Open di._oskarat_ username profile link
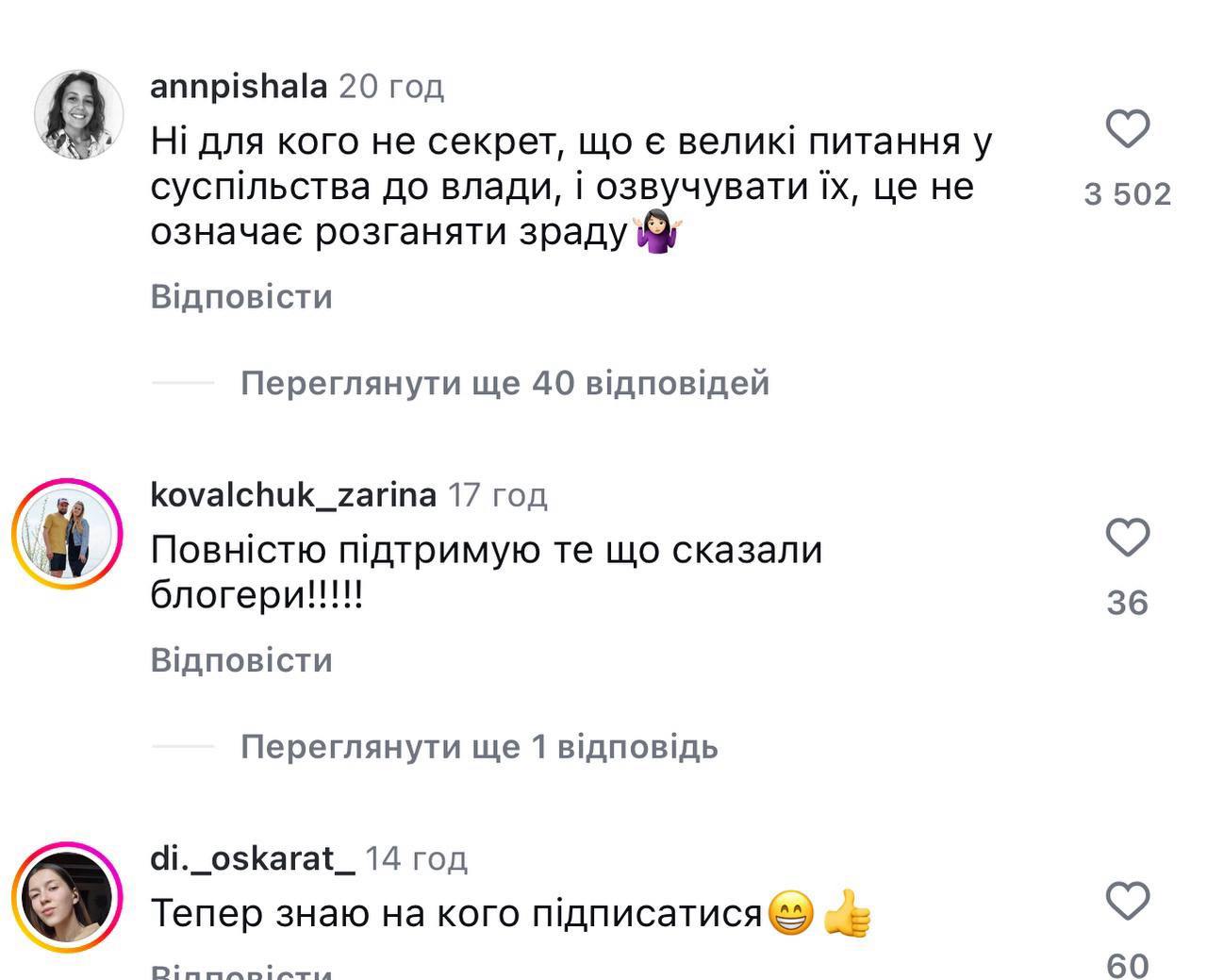 (252, 858)
